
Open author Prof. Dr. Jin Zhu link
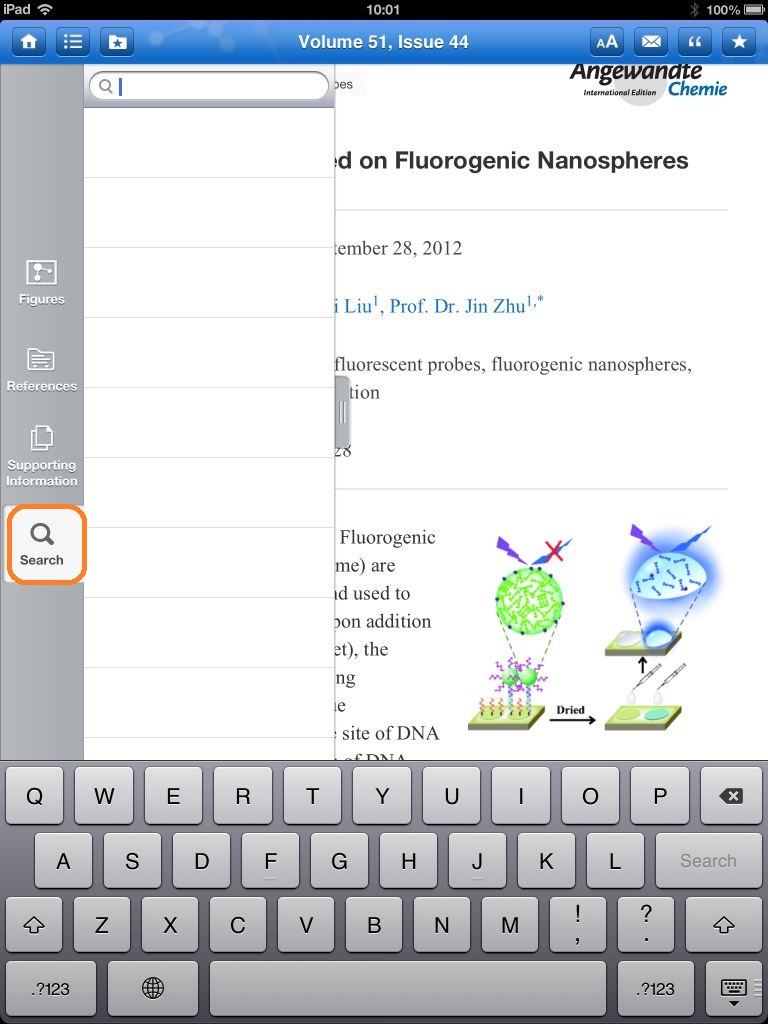[x=466, y=306]
